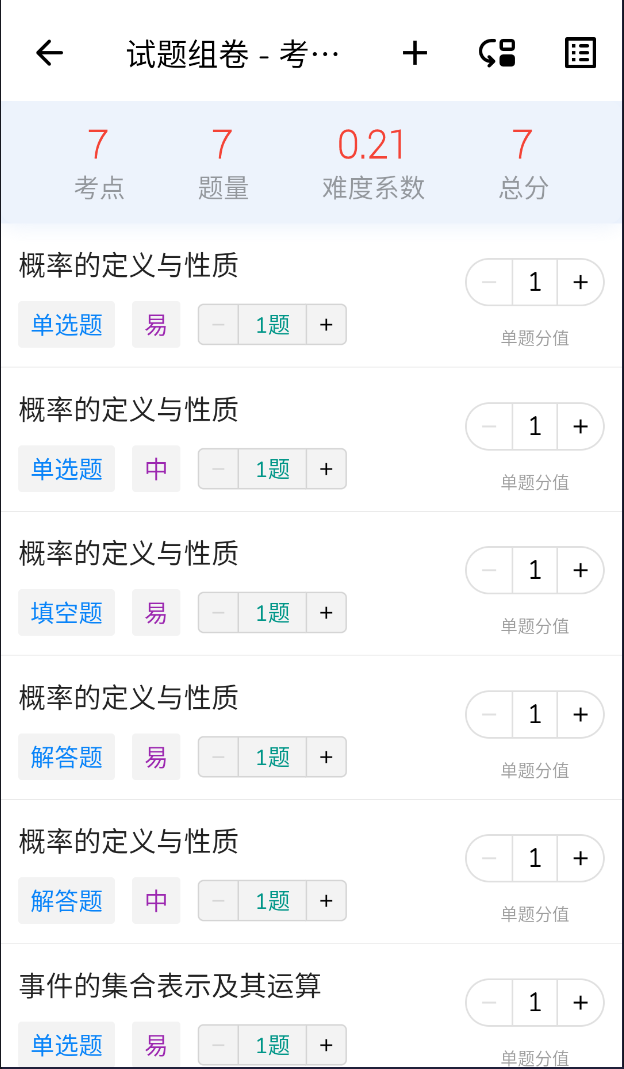Increase question count for the 单选题 易 概率 row
This screenshot has width=624, height=1069.
(x=326, y=325)
